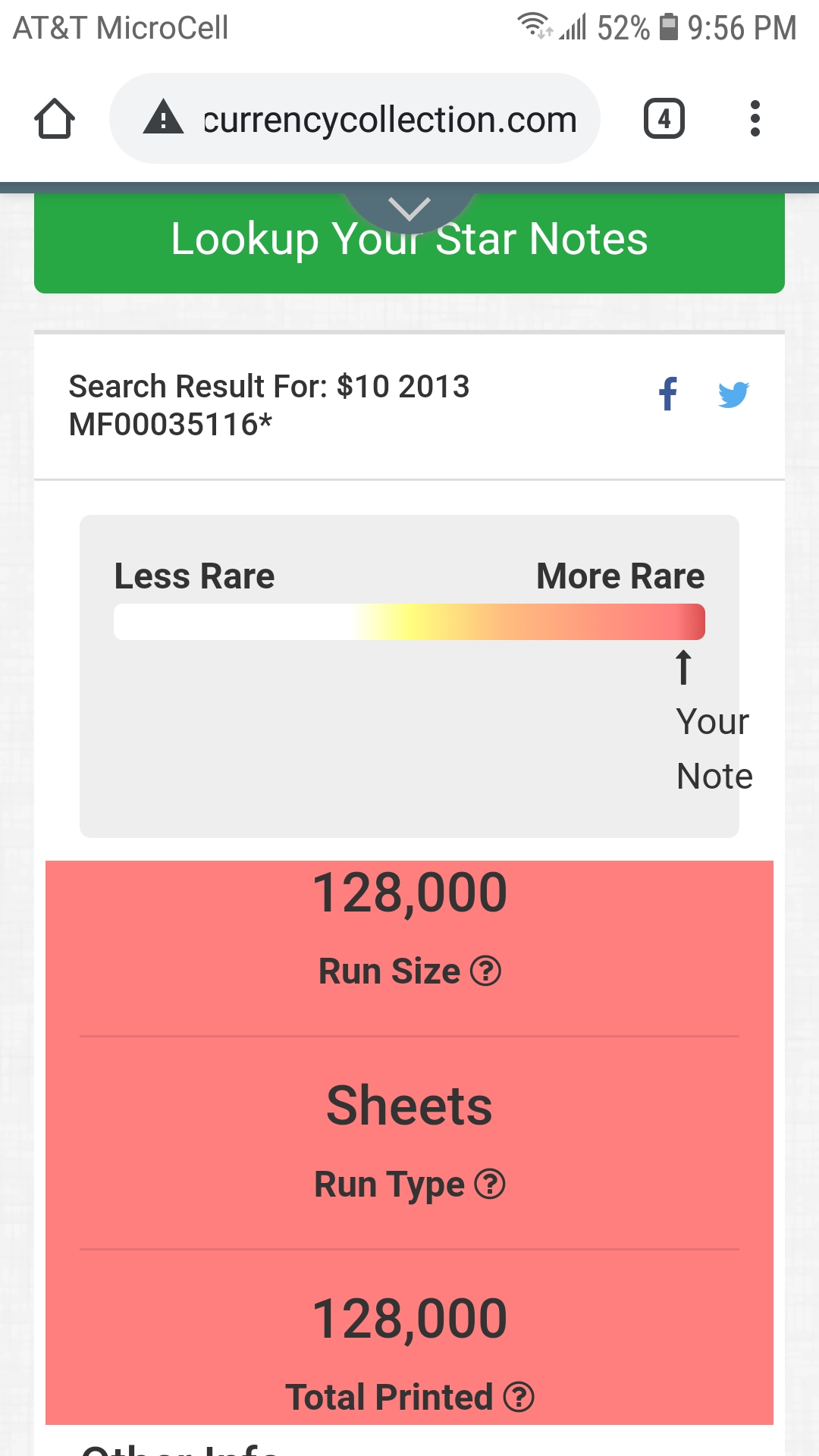View the Total Printed help tooltip
This screenshot has height=1456, width=819.
pyautogui.click(x=519, y=1397)
